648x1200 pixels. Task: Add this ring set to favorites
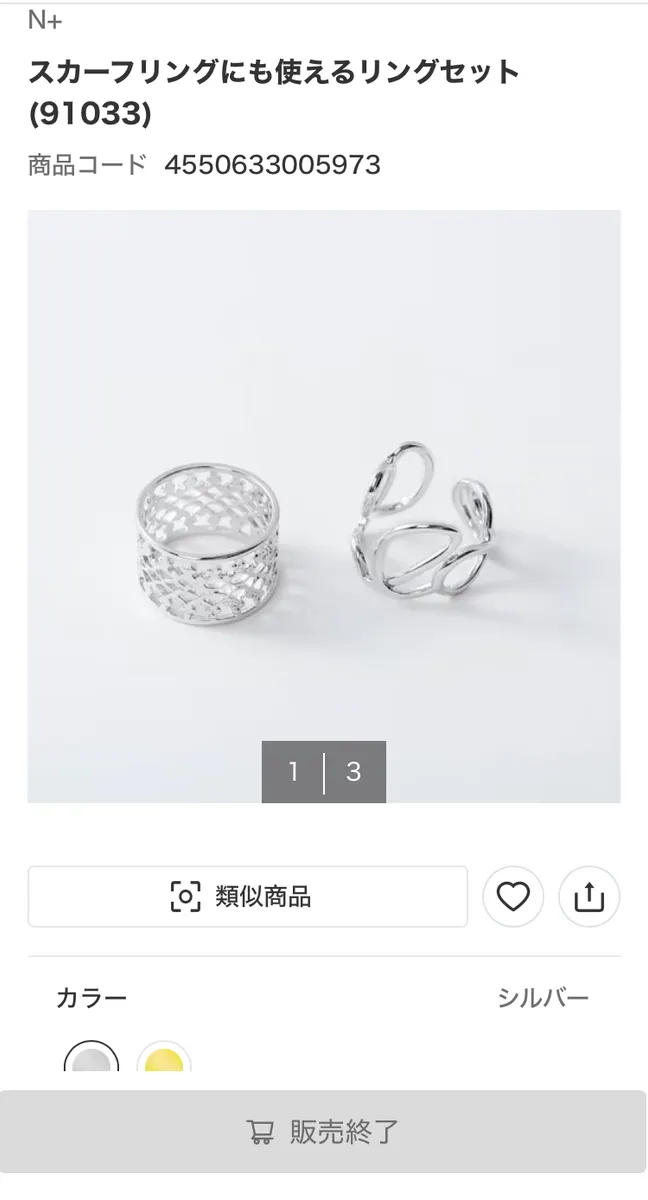pos(513,896)
